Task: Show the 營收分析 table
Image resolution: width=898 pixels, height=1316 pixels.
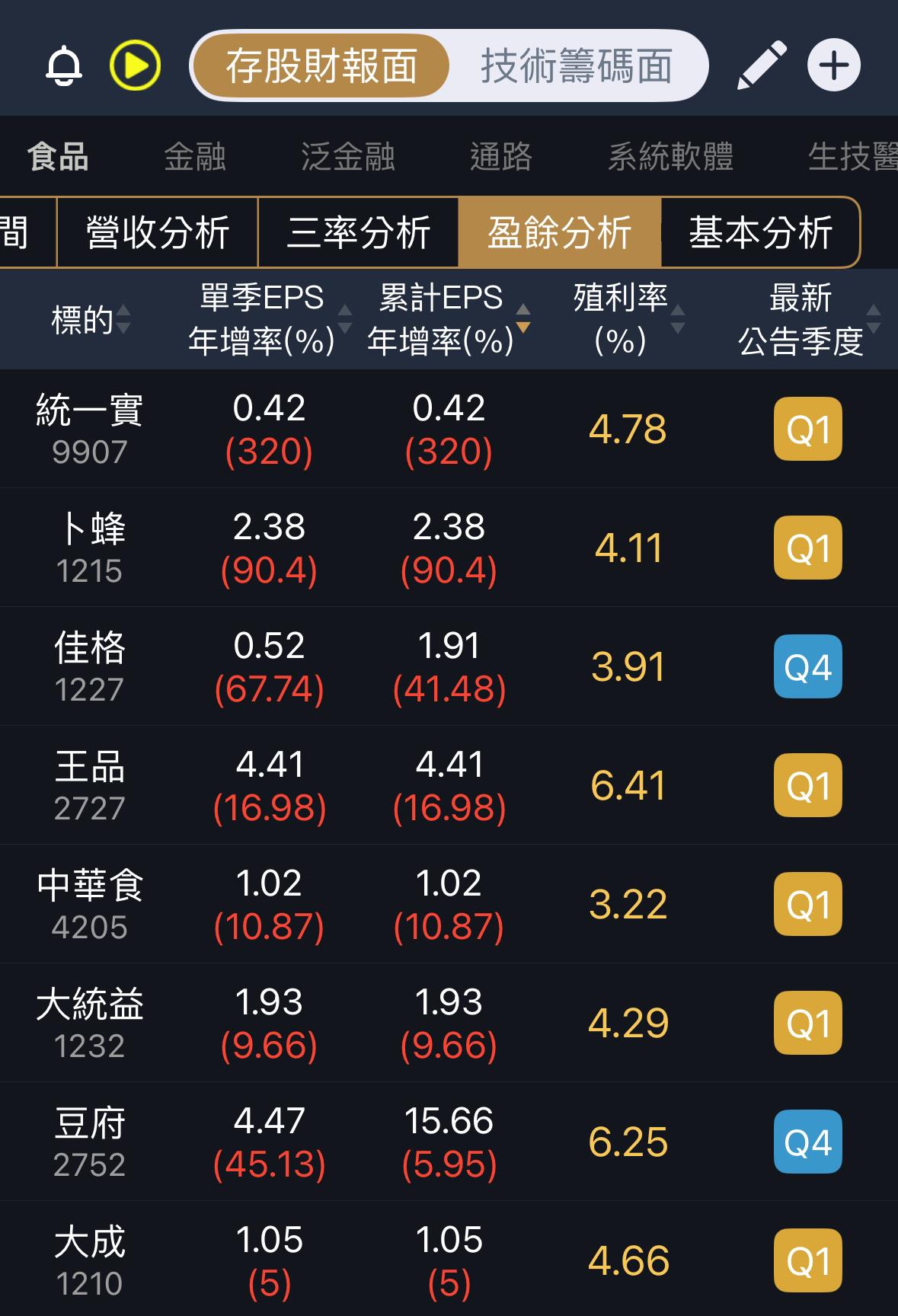Action: (158, 232)
